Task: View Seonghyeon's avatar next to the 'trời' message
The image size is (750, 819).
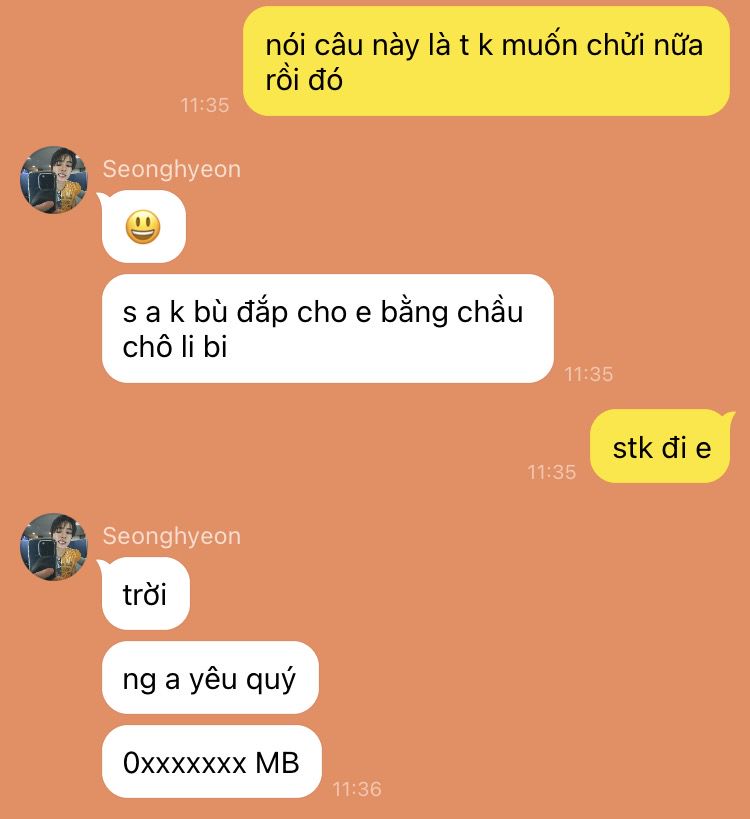Action: click(x=54, y=547)
